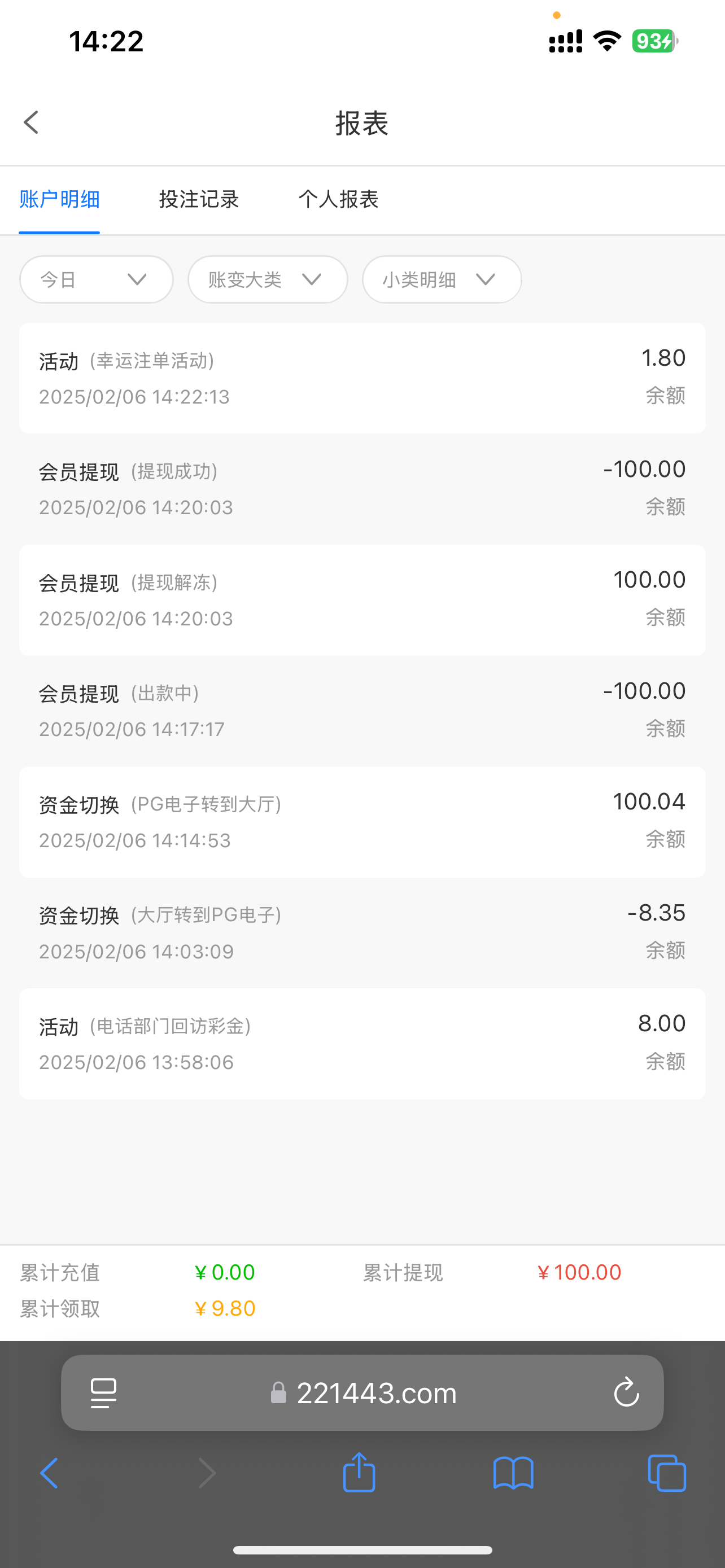Image resolution: width=725 pixels, height=1568 pixels.
Task: Share this page from the toolbar
Action: point(359,1473)
